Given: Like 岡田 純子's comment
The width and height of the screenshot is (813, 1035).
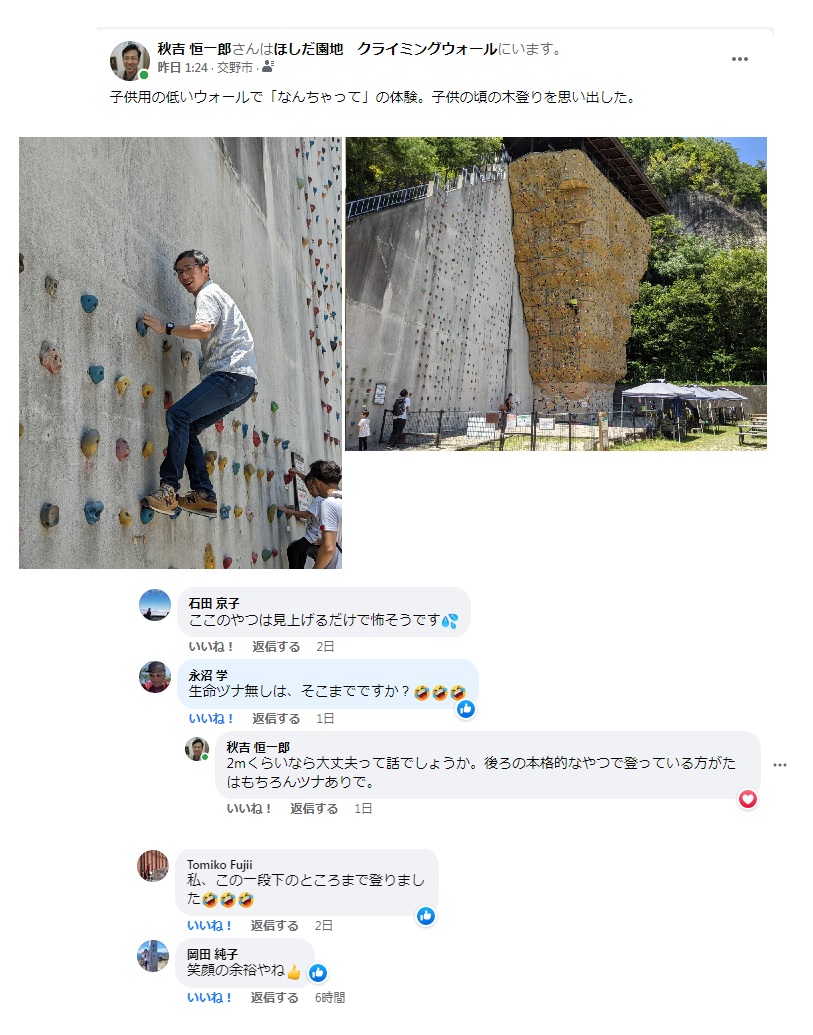Looking at the screenshot, I should 210,997.
